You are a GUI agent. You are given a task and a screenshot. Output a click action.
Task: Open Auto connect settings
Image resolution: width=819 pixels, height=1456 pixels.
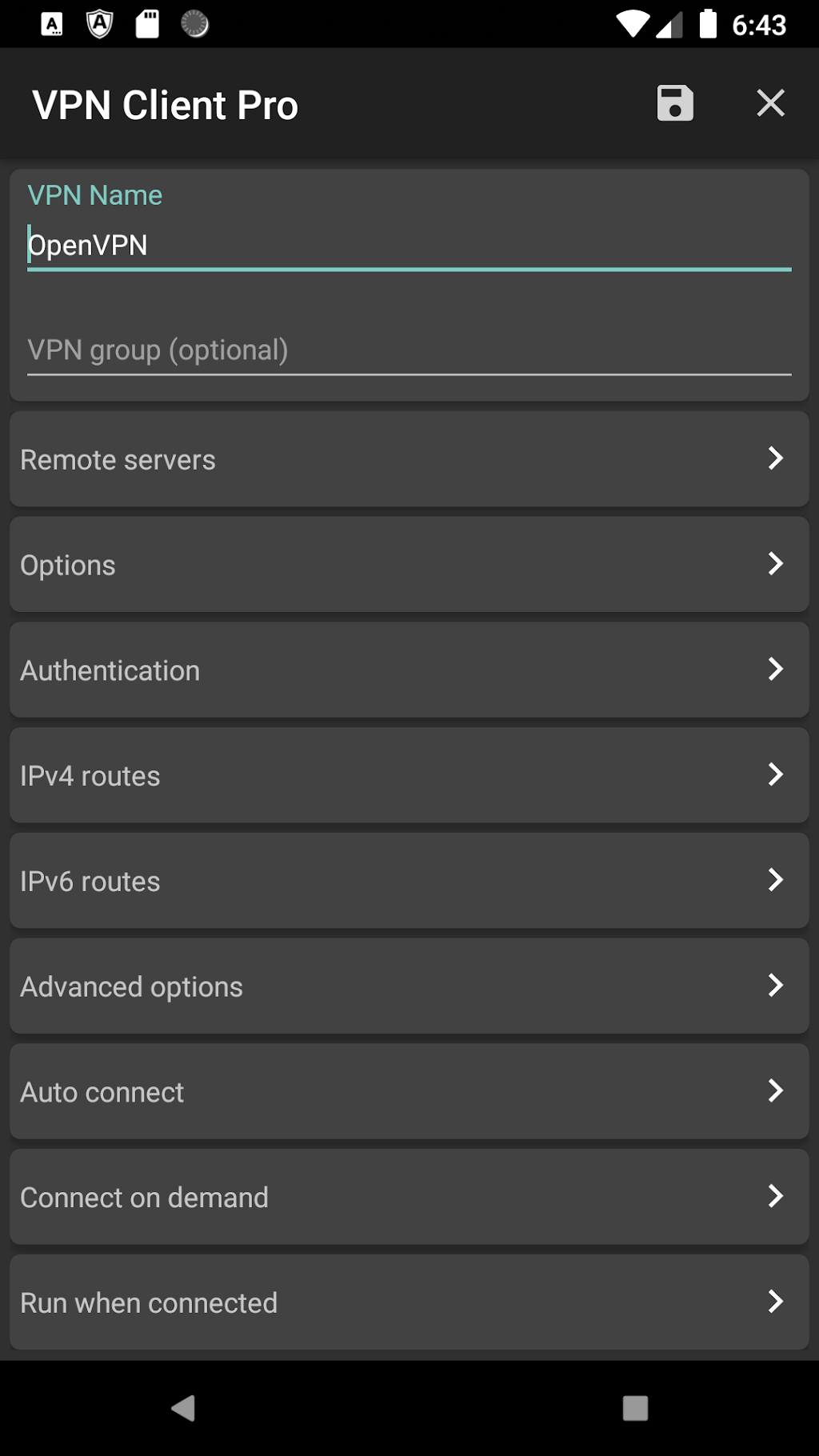point(409,1092)
